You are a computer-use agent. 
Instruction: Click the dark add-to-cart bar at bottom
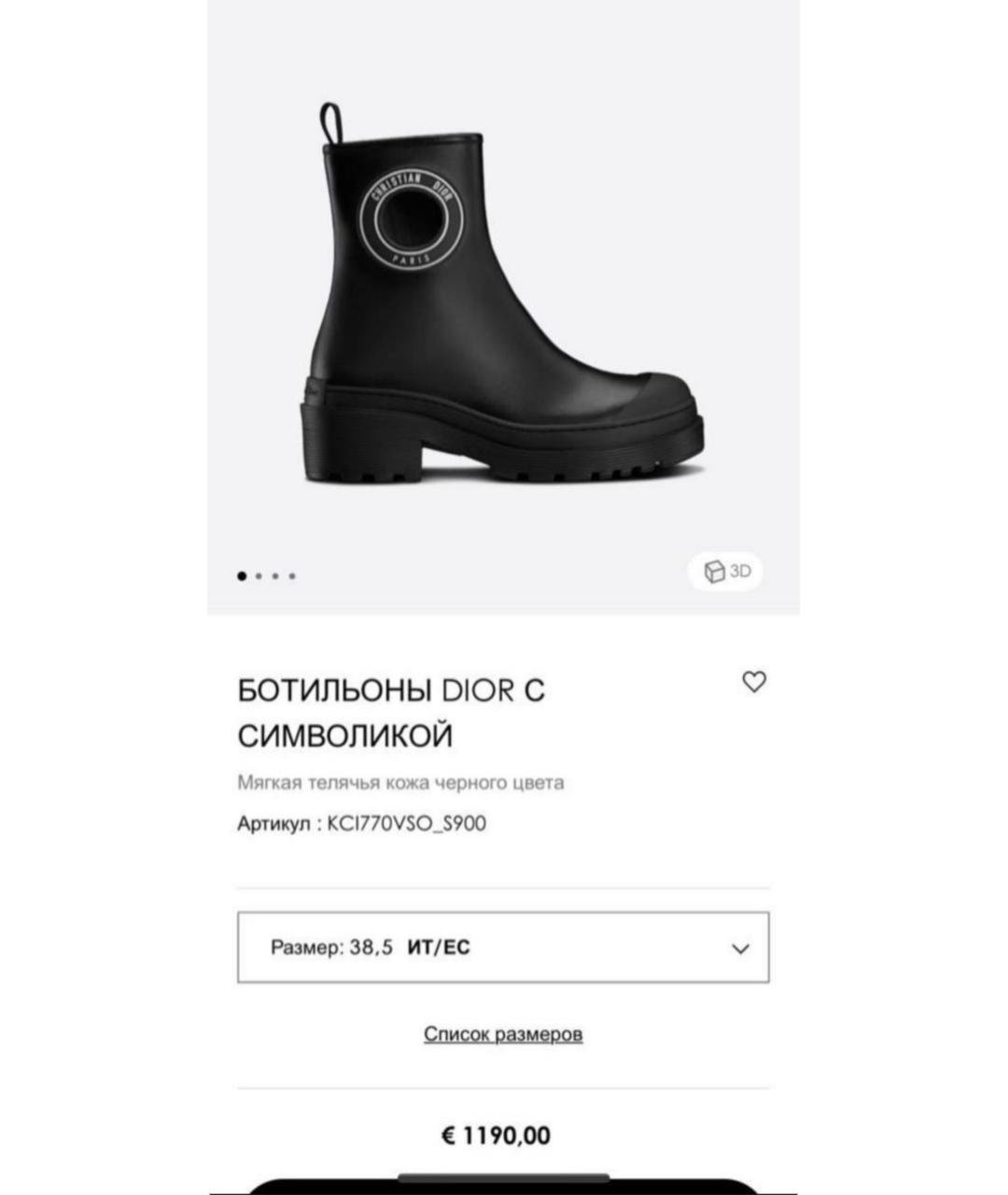coord(504,1188)
